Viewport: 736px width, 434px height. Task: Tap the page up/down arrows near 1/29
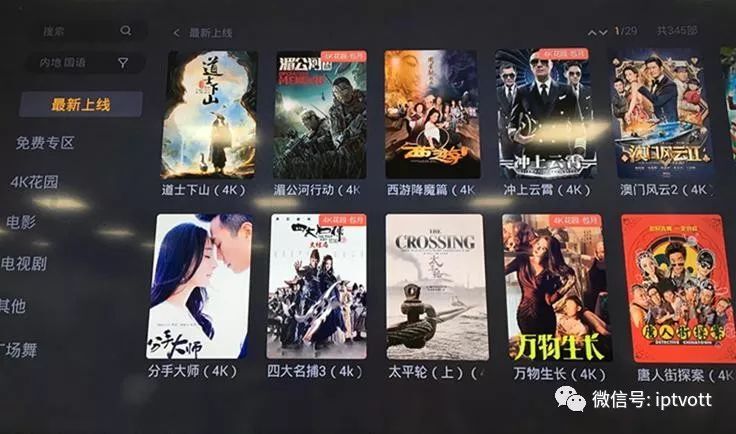(x=597, y=33)
